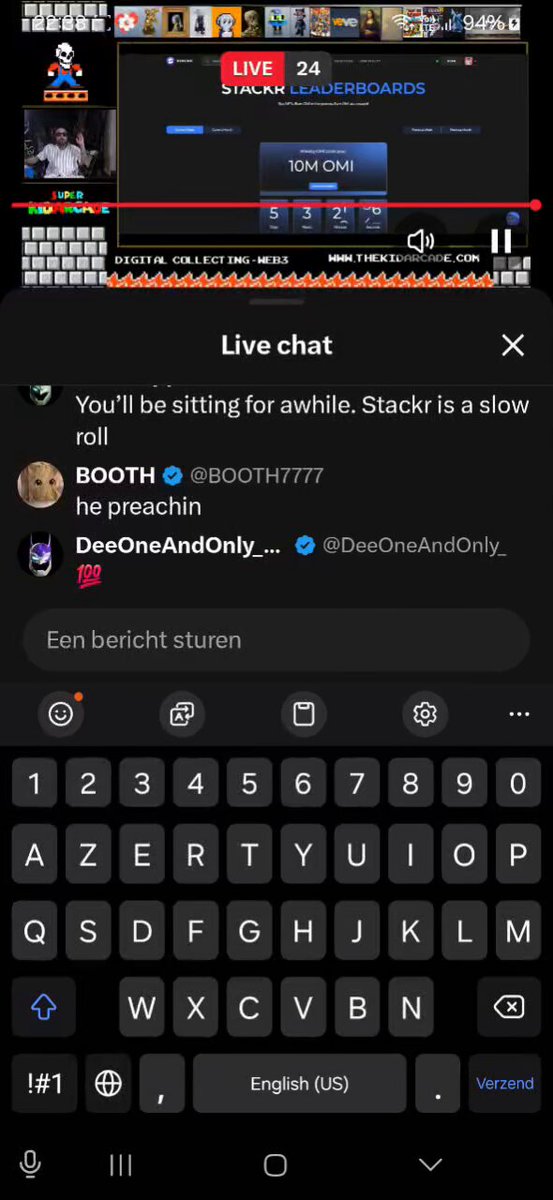The height and width of the screenshot is (1200, 553).
Task: Open DeeOneAndOnly_ profile avatar
Action: point(41,554)
